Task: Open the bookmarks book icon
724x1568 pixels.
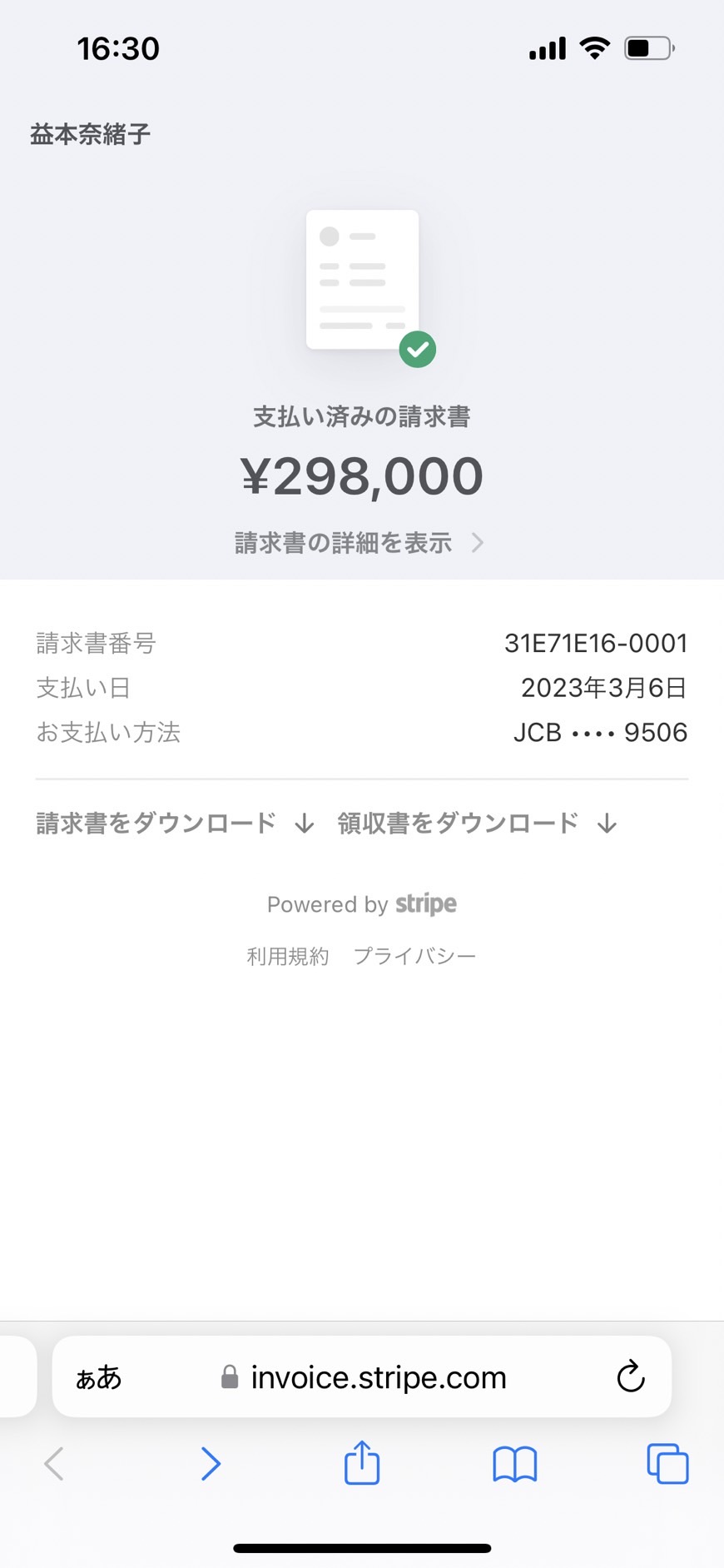Action: point(515,1464)
